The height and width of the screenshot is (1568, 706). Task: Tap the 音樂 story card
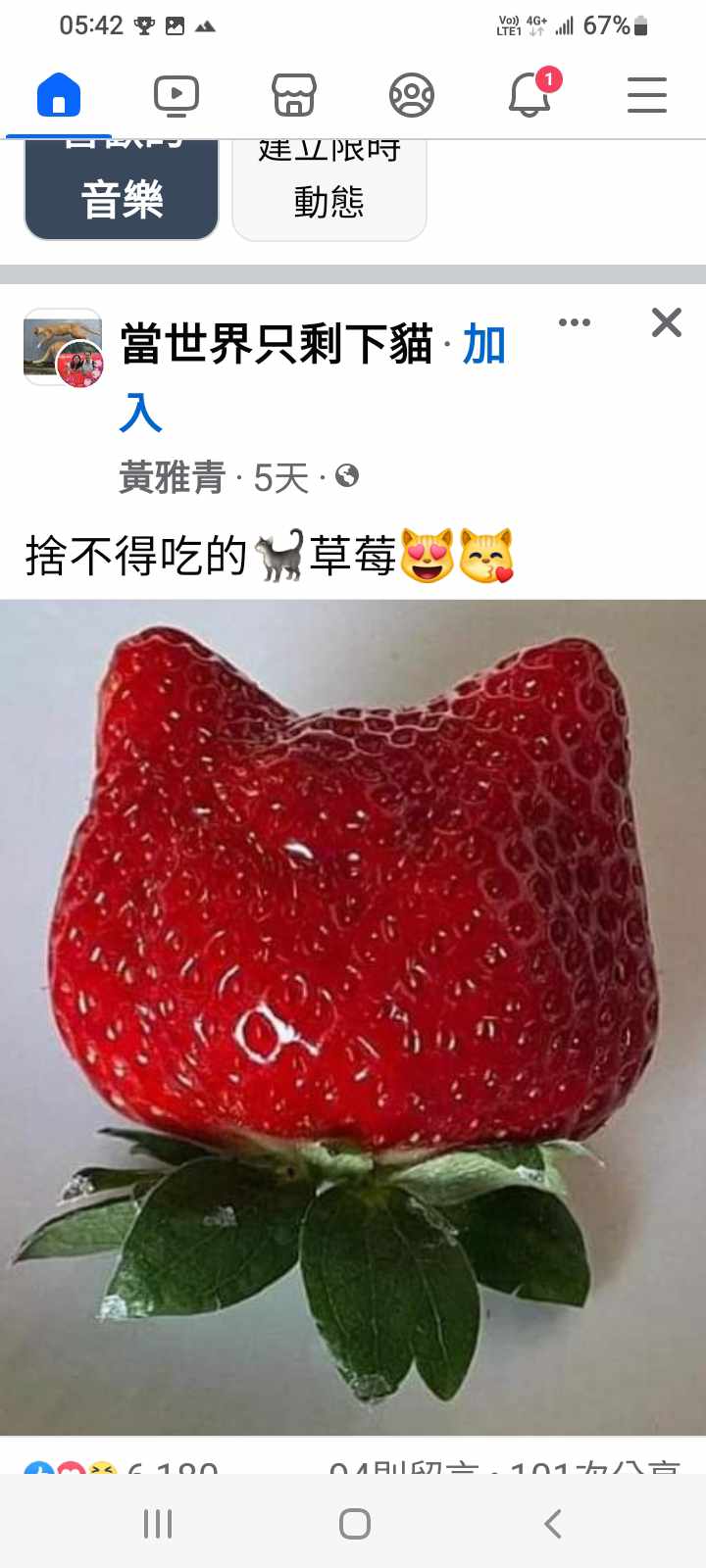(x=122, y=193)
